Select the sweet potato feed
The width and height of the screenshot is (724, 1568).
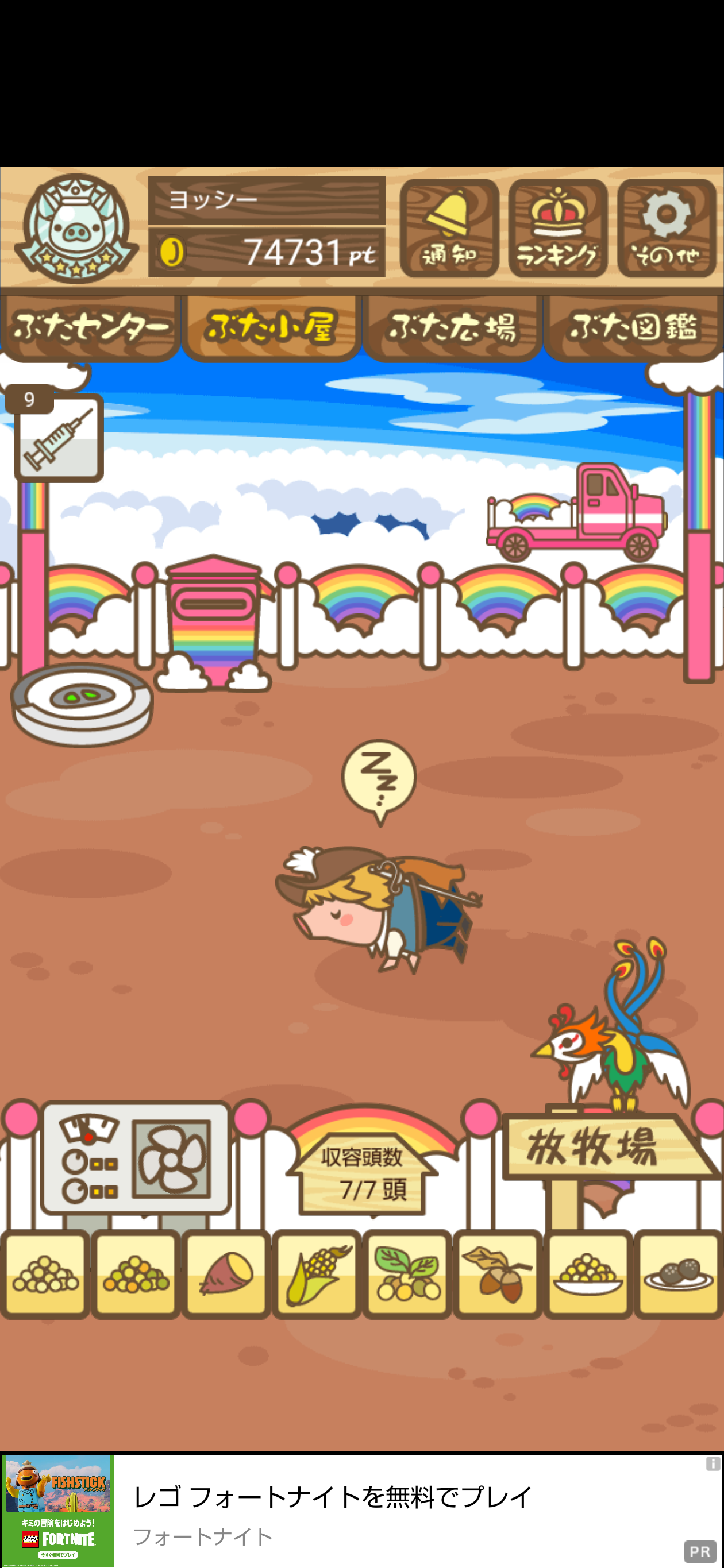[226, 1273]
